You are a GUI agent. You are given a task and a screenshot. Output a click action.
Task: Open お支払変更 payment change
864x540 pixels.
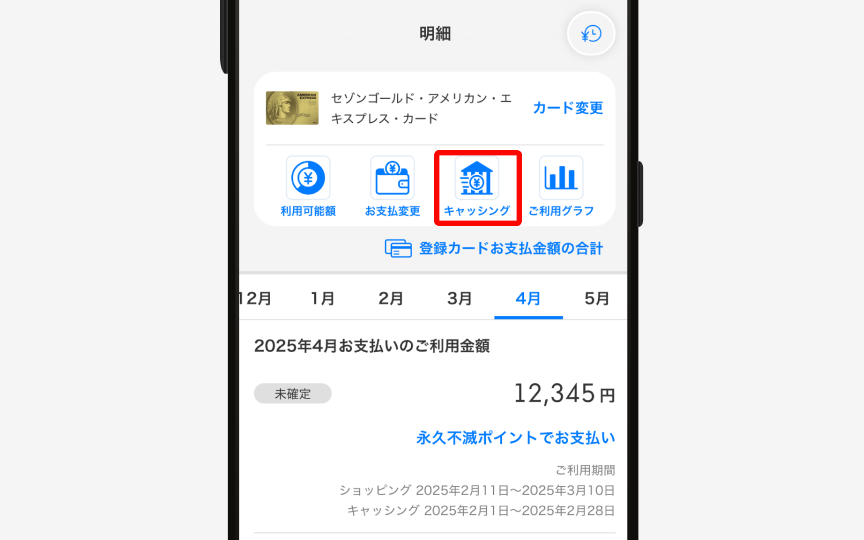pos(392,187)
